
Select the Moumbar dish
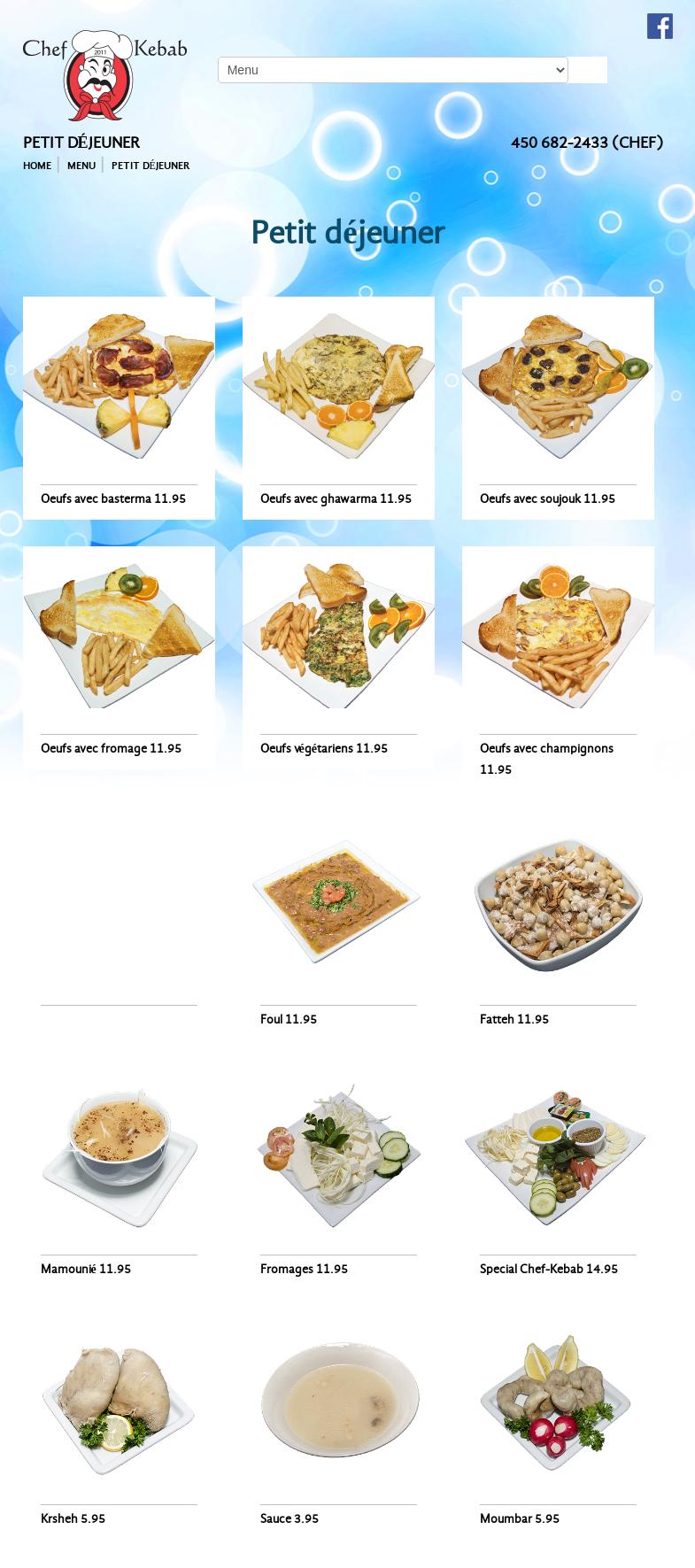[558, 1428]
